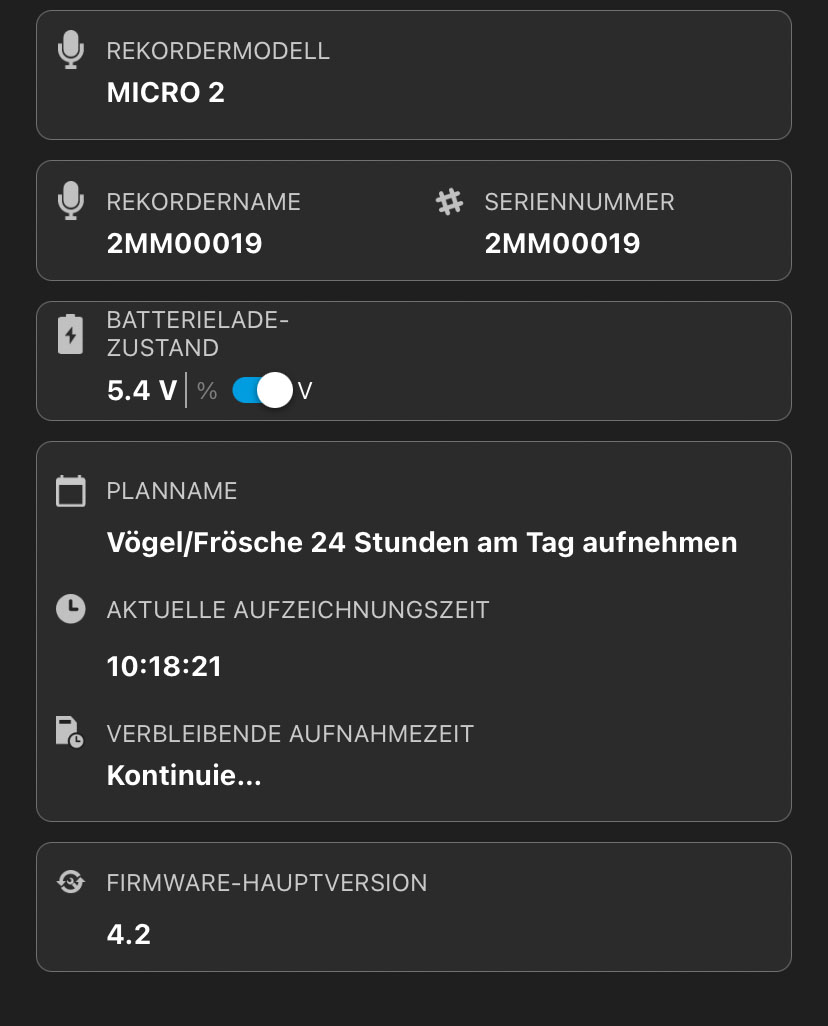Select the clock icon for AKTUELLE AUFZEICHNUNGSZEIT
The height and width of the screenshot is (1026, 828).
(70, 608)
